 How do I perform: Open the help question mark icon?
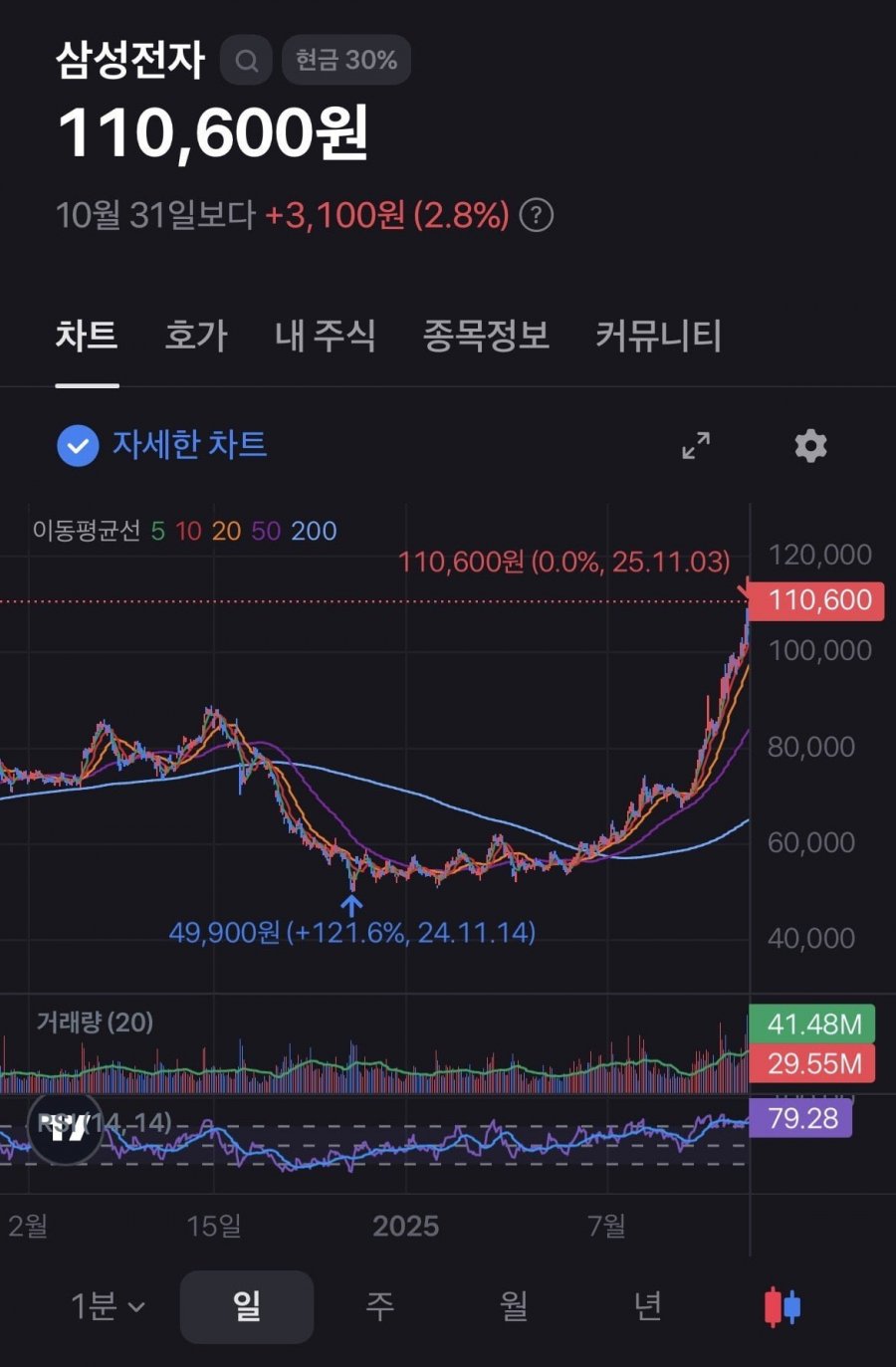click(537, 215)
